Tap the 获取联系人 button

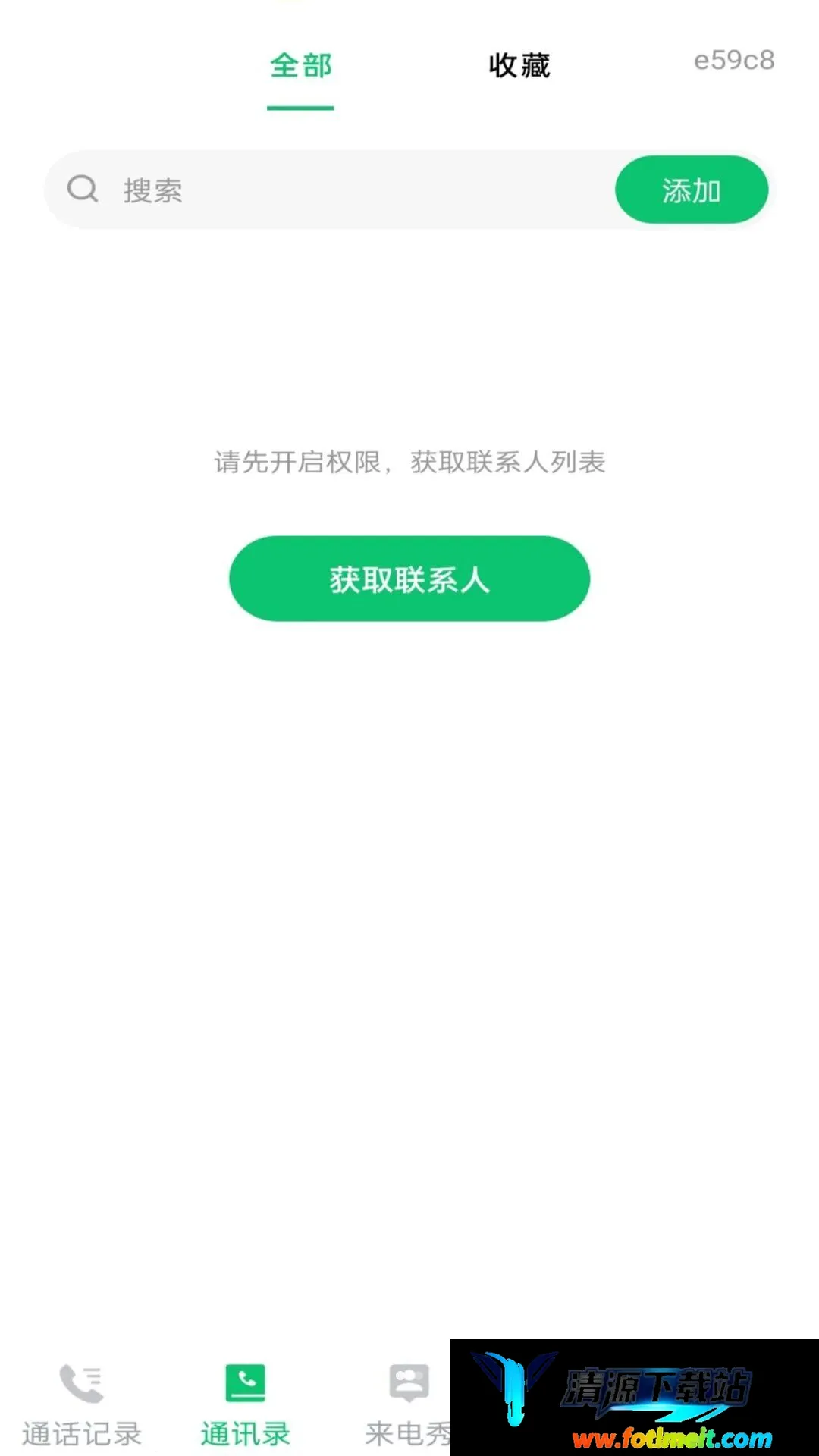pos(409,579)
